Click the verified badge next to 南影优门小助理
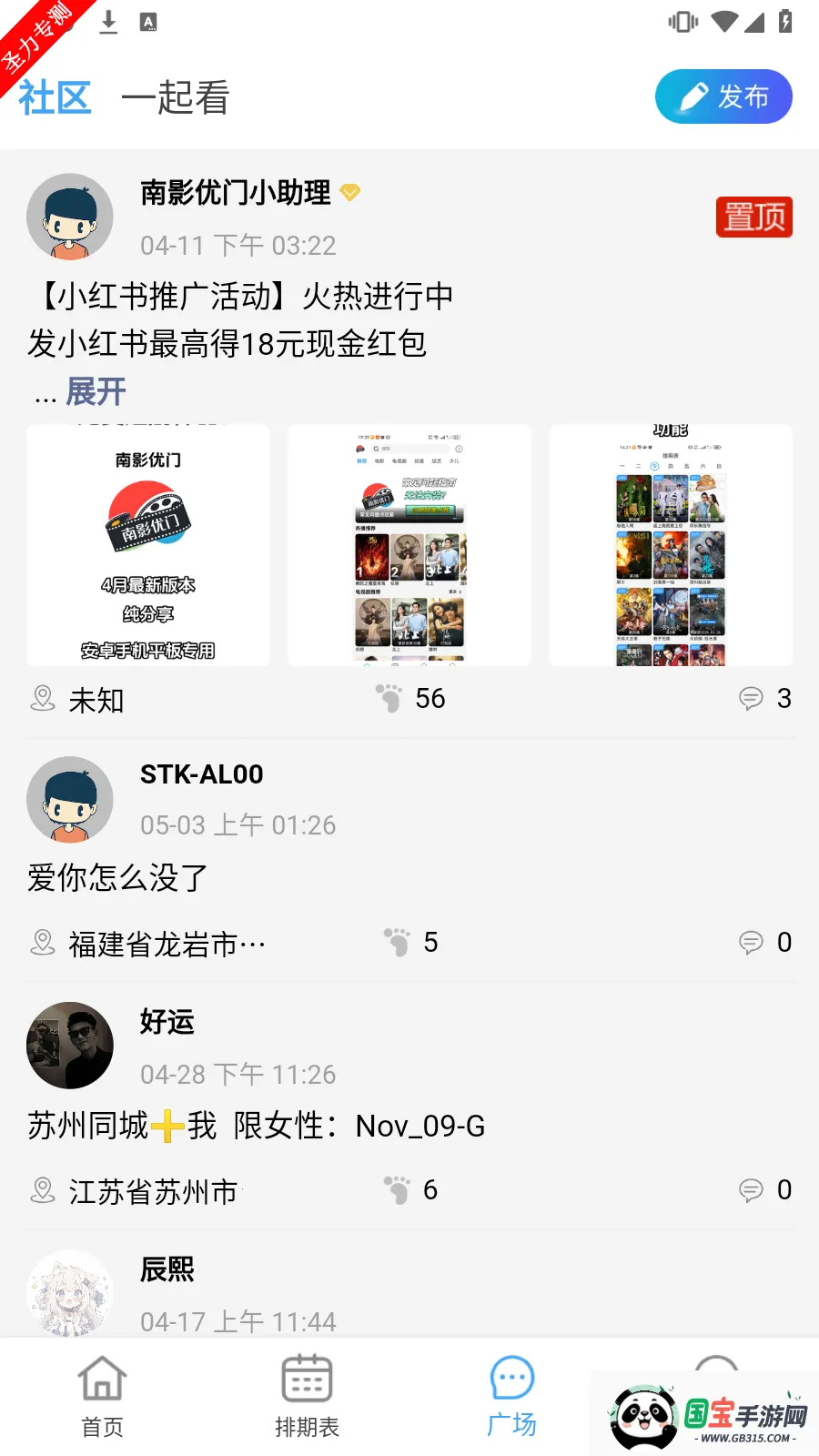Viewport: 819px width, 1456px height. 351,193
